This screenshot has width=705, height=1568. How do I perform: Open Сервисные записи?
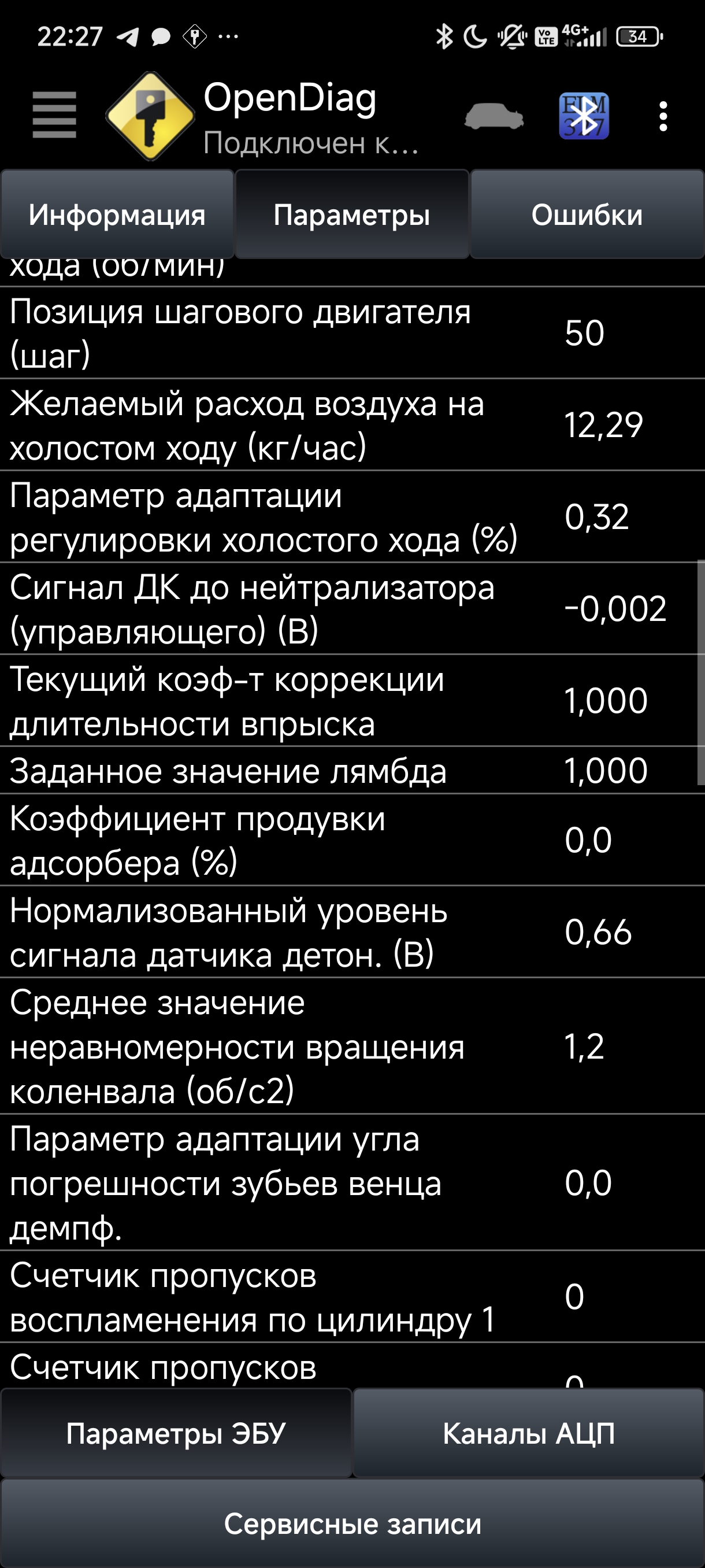coord(352,1523)
